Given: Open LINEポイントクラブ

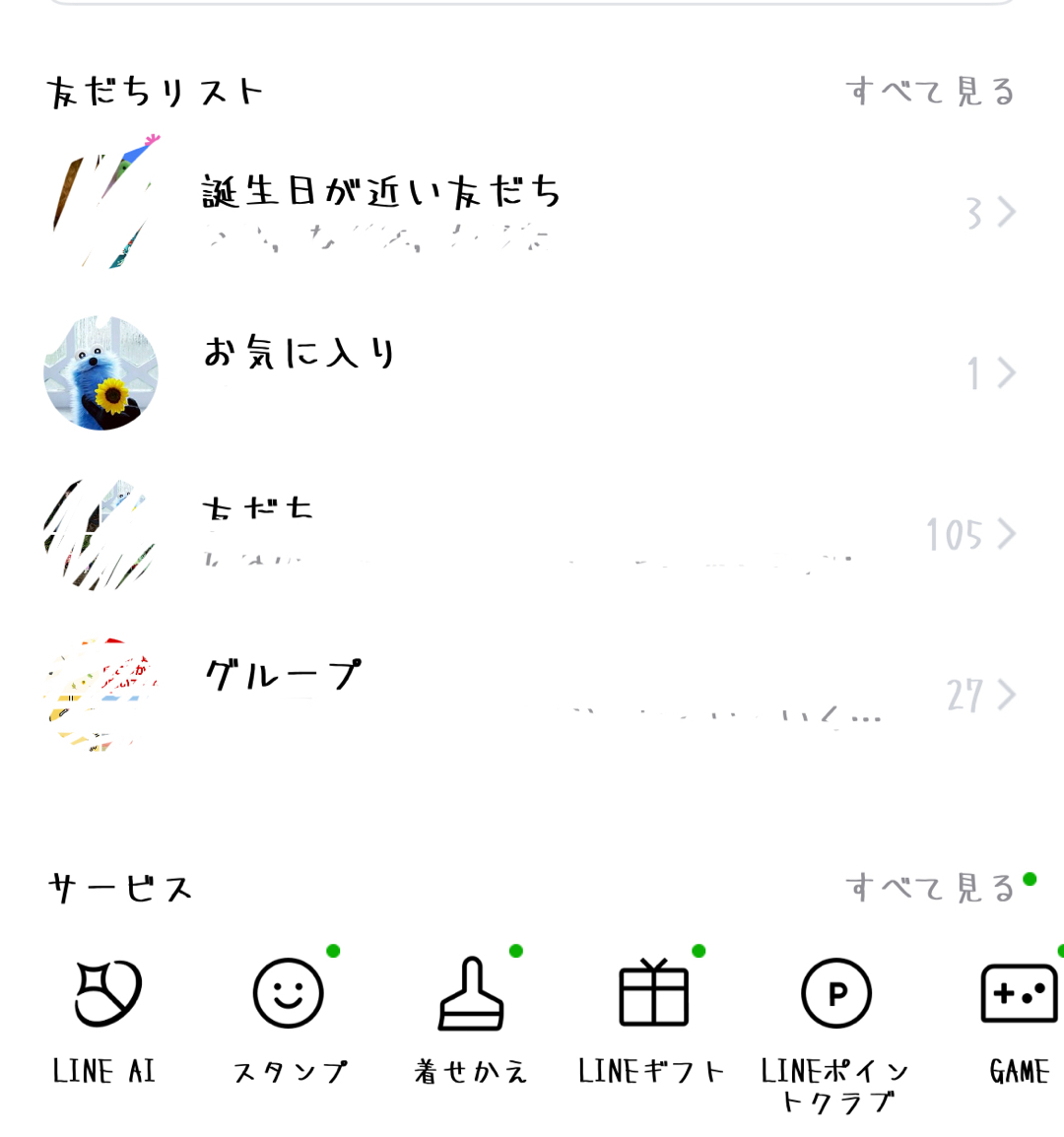Looking at the screenshot, I should [835, 1025].
